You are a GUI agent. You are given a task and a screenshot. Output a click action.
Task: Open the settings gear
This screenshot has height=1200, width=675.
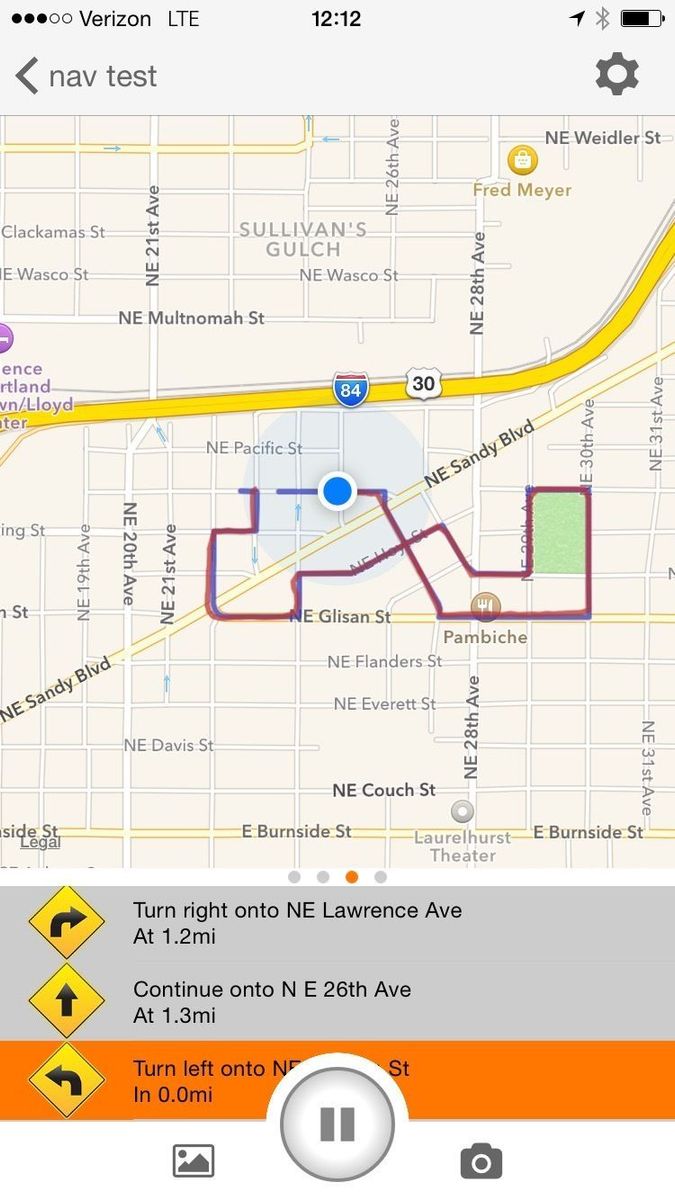(617, 75)
